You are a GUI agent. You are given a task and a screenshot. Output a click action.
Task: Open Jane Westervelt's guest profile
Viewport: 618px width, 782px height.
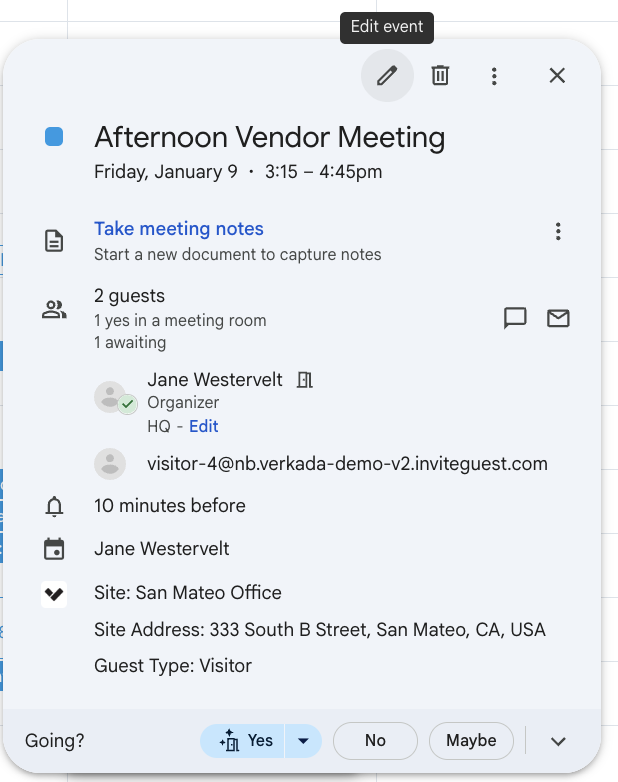(x=215, y=380)
